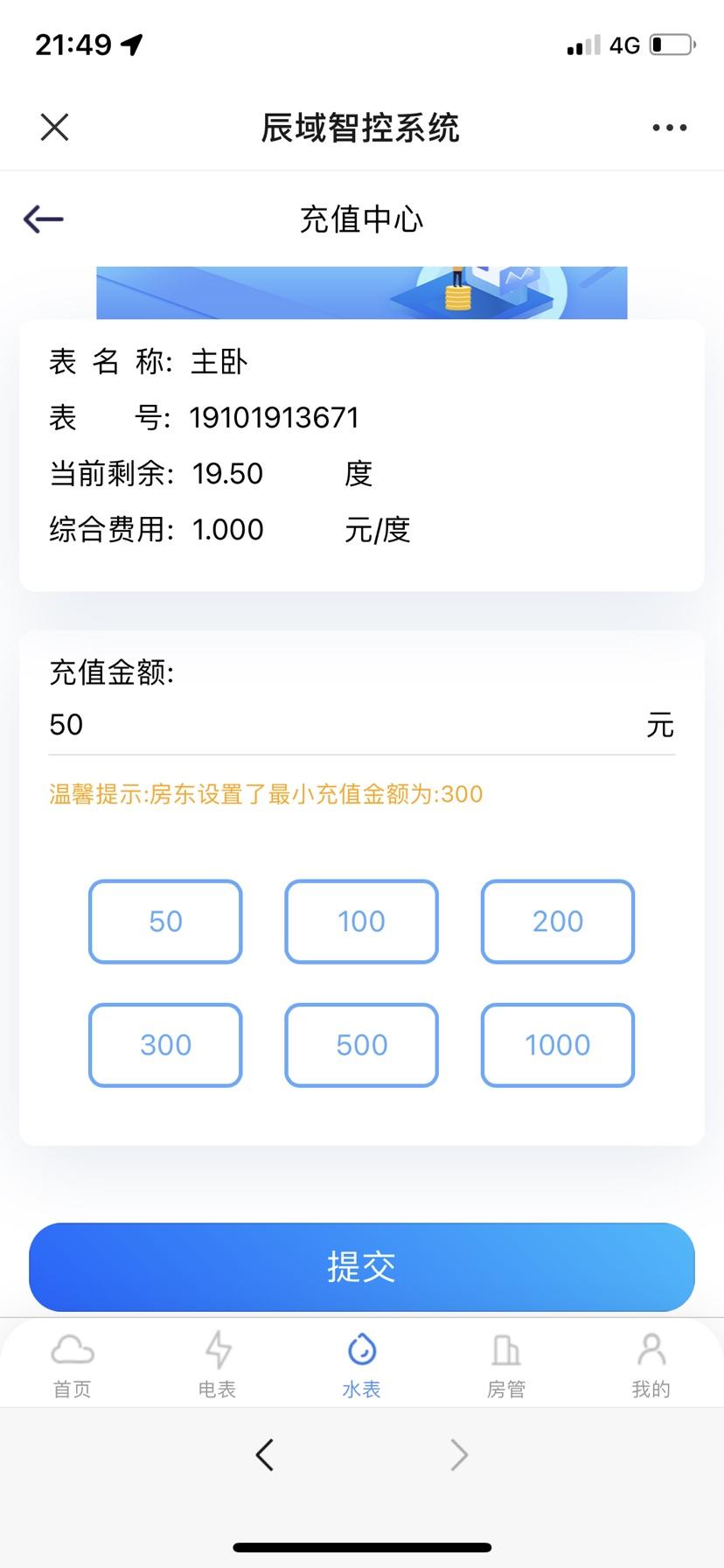
Task: Switch to the 首页 tab
Action: pyautogui.click(x=73, y=1364)
